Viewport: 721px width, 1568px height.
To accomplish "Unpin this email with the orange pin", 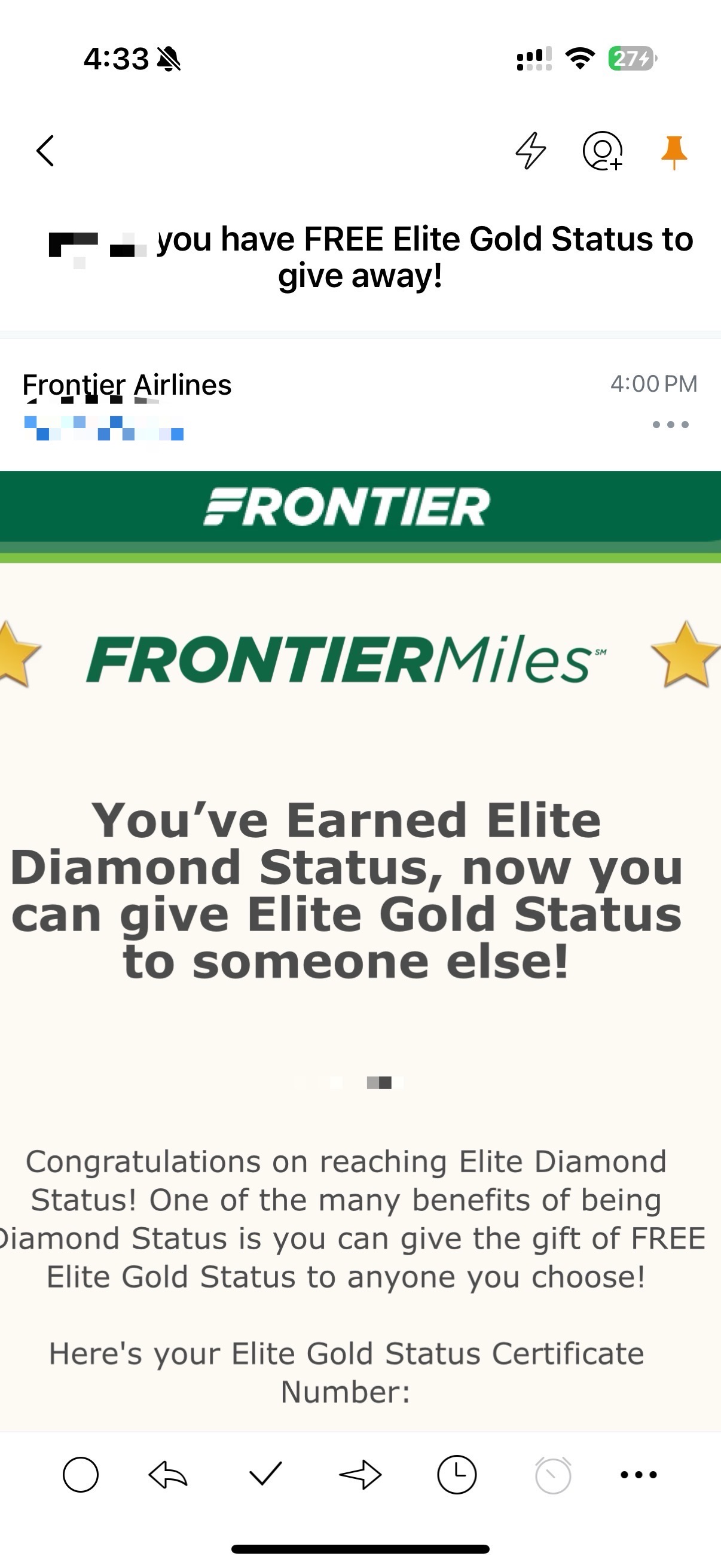I will pos(674,152).
